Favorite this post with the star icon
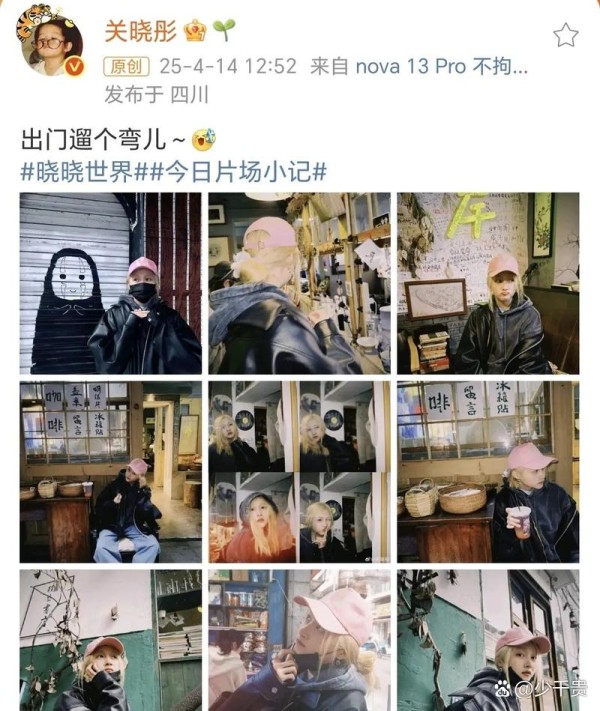Viewport: 600px width, 711px height. pyautogui.click(x=565, y=35)
